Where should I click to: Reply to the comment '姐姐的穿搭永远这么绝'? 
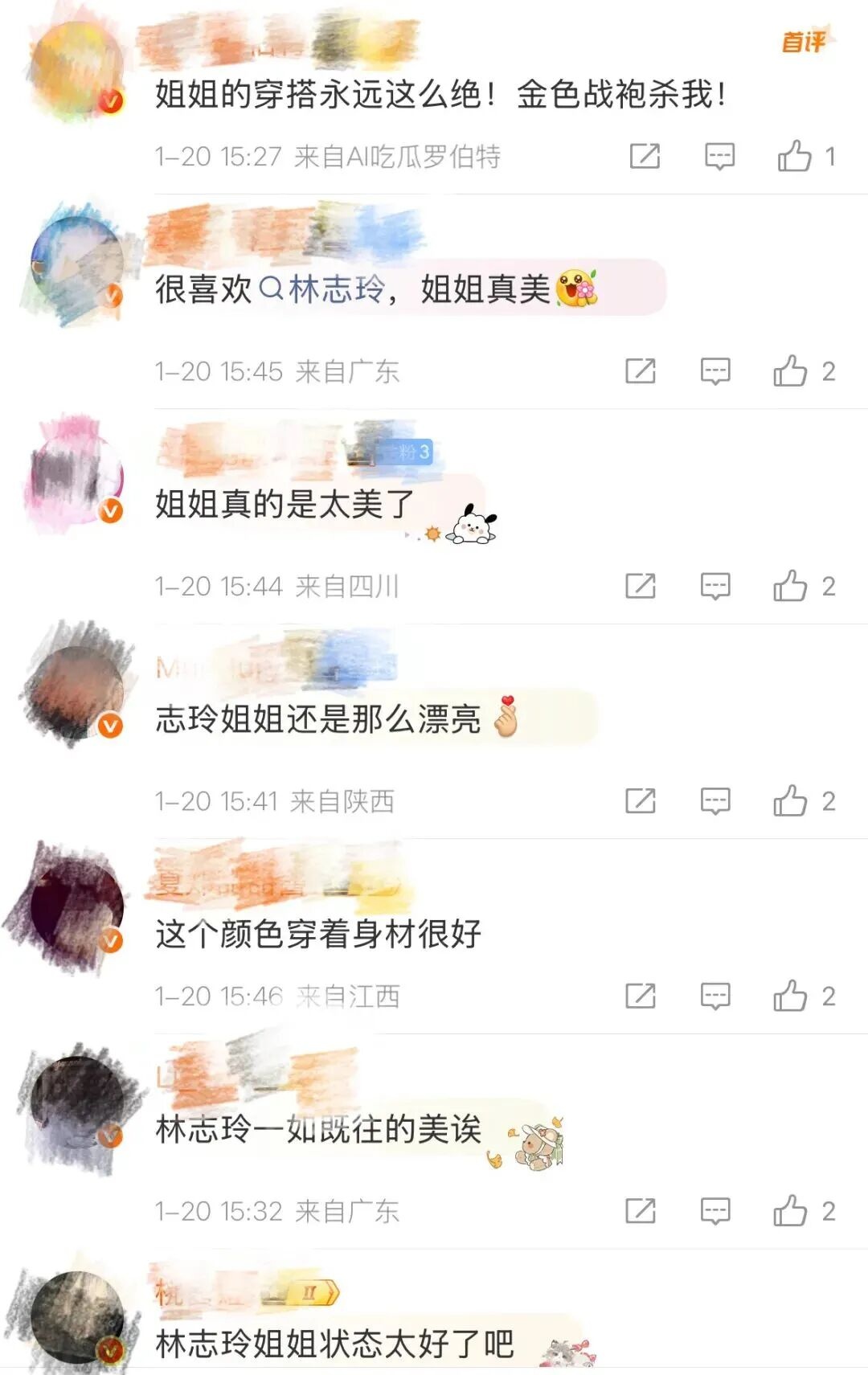[x=719, y=156]
